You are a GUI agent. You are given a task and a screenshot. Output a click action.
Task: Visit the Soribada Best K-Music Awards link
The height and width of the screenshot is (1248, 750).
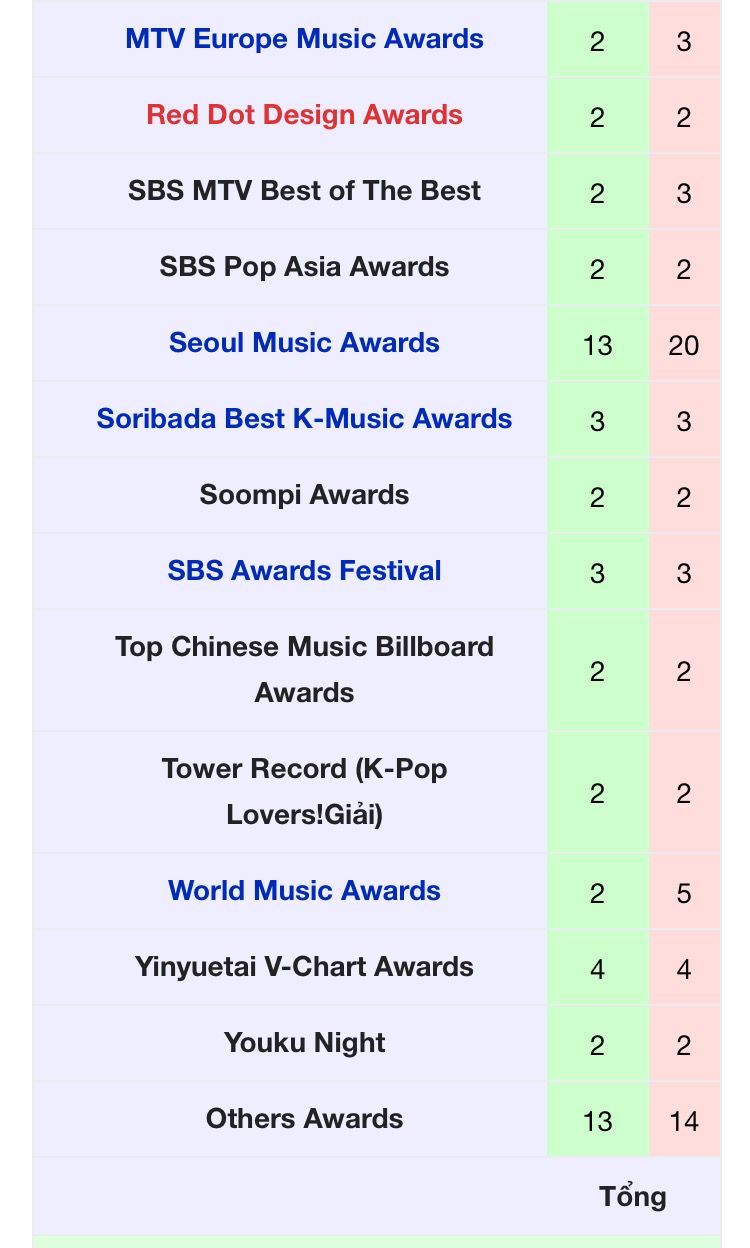click(x=304, y=419)
